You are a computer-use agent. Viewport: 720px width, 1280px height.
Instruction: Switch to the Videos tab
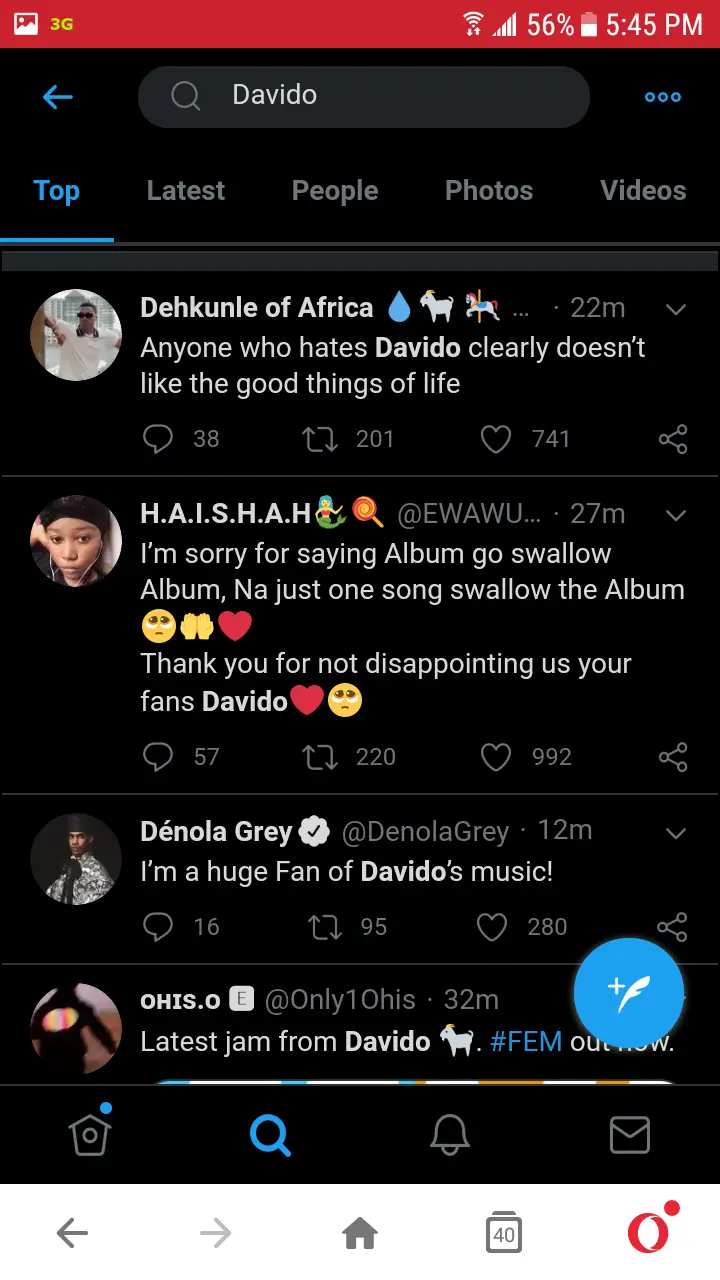tap(643, 191)
